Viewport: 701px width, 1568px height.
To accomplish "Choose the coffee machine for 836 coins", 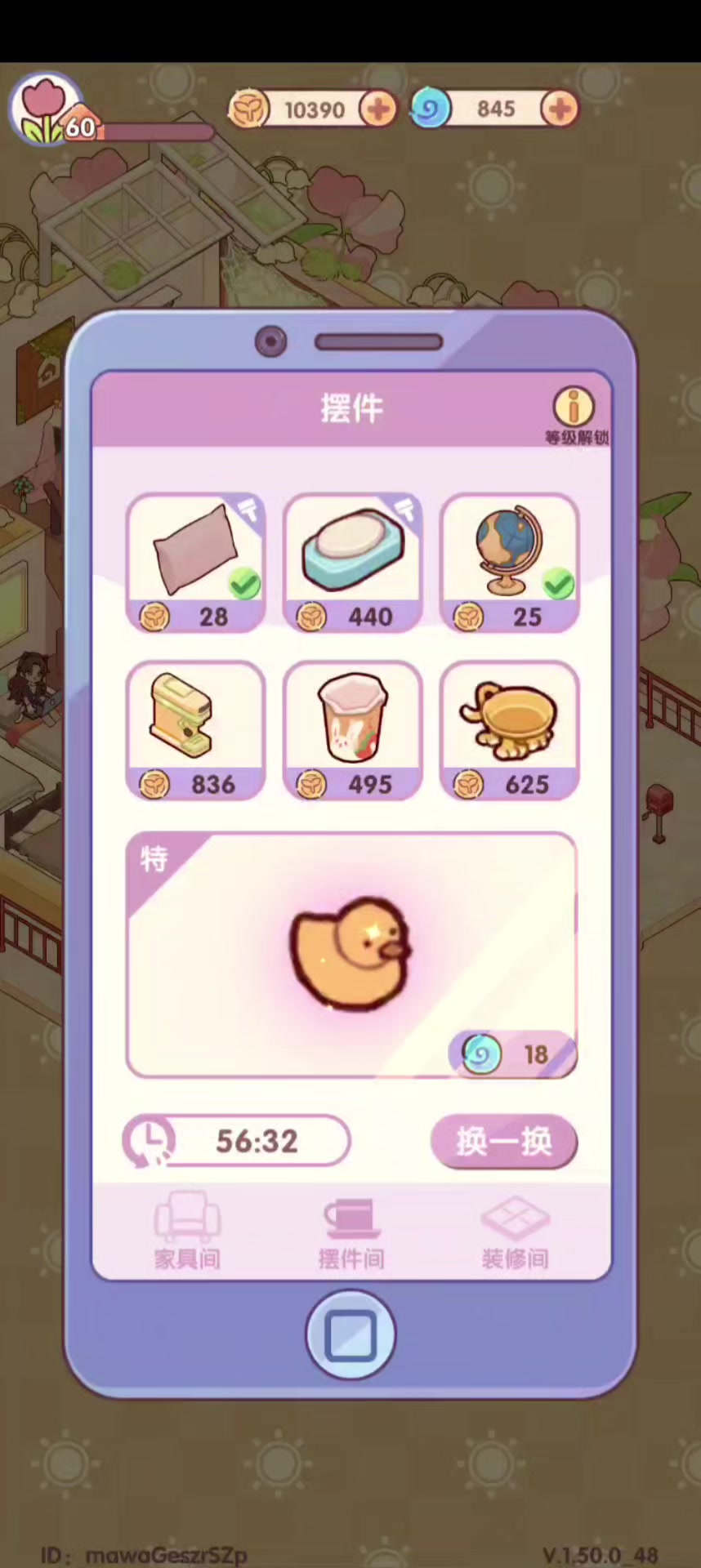I will 195,730.
